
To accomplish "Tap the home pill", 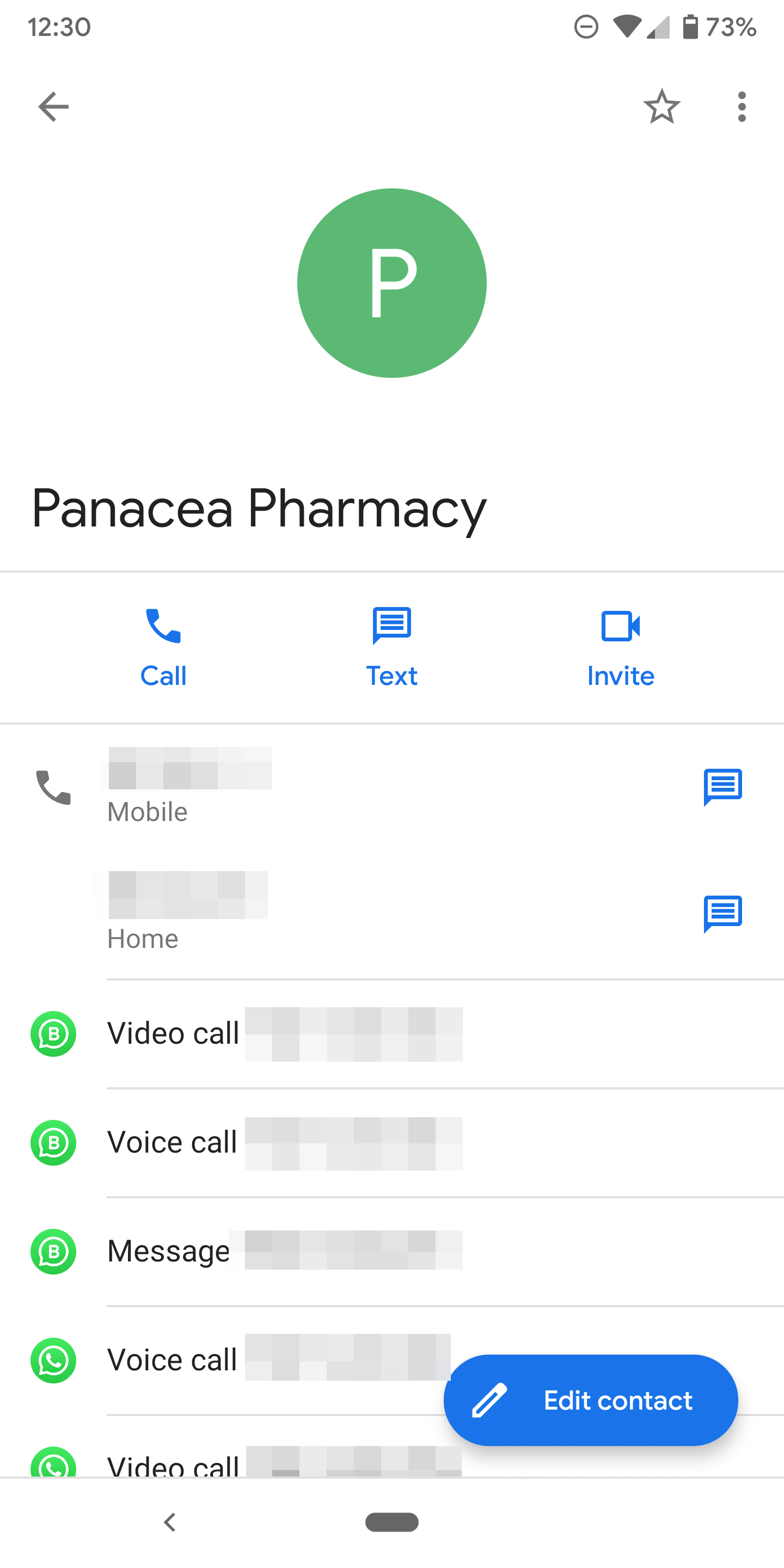I will pyautogui.click(x=392, y=1522).
